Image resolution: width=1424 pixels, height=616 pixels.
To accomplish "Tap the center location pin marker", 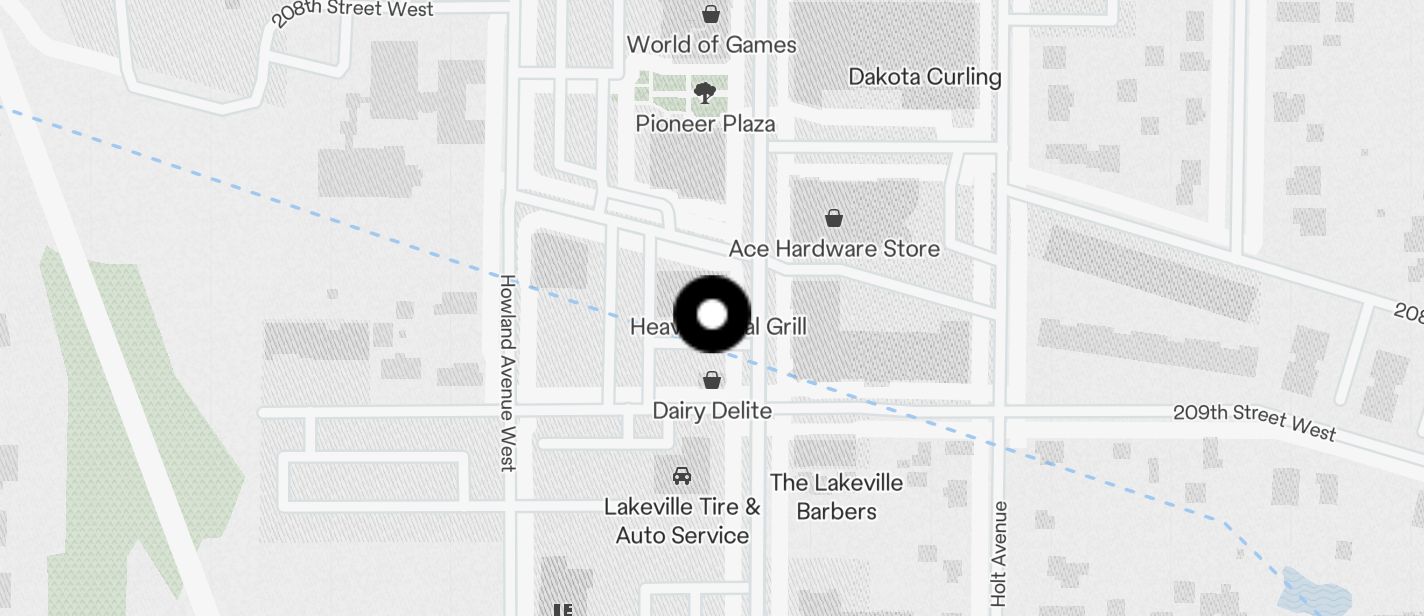I will coord(712,315).
